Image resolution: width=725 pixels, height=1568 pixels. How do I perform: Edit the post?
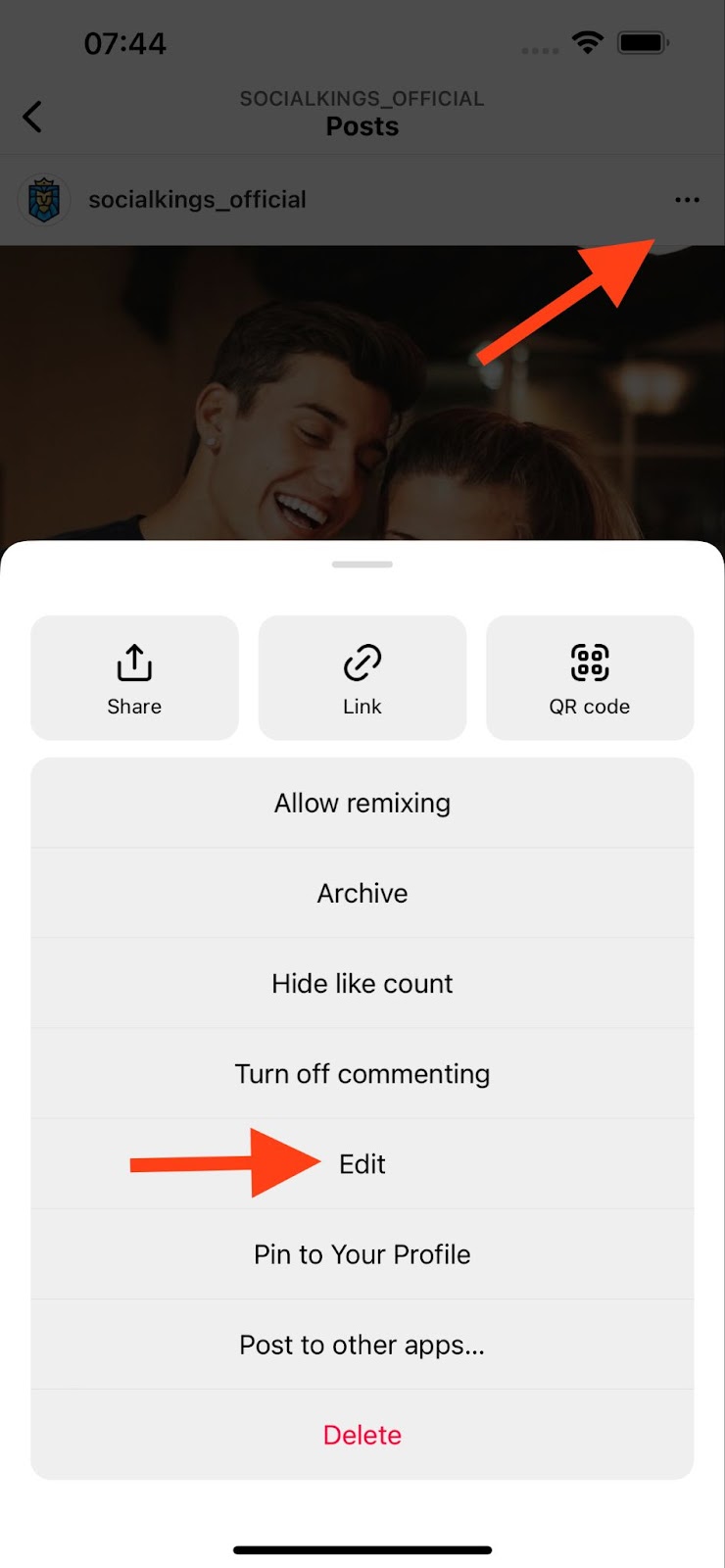point(362,1163)
